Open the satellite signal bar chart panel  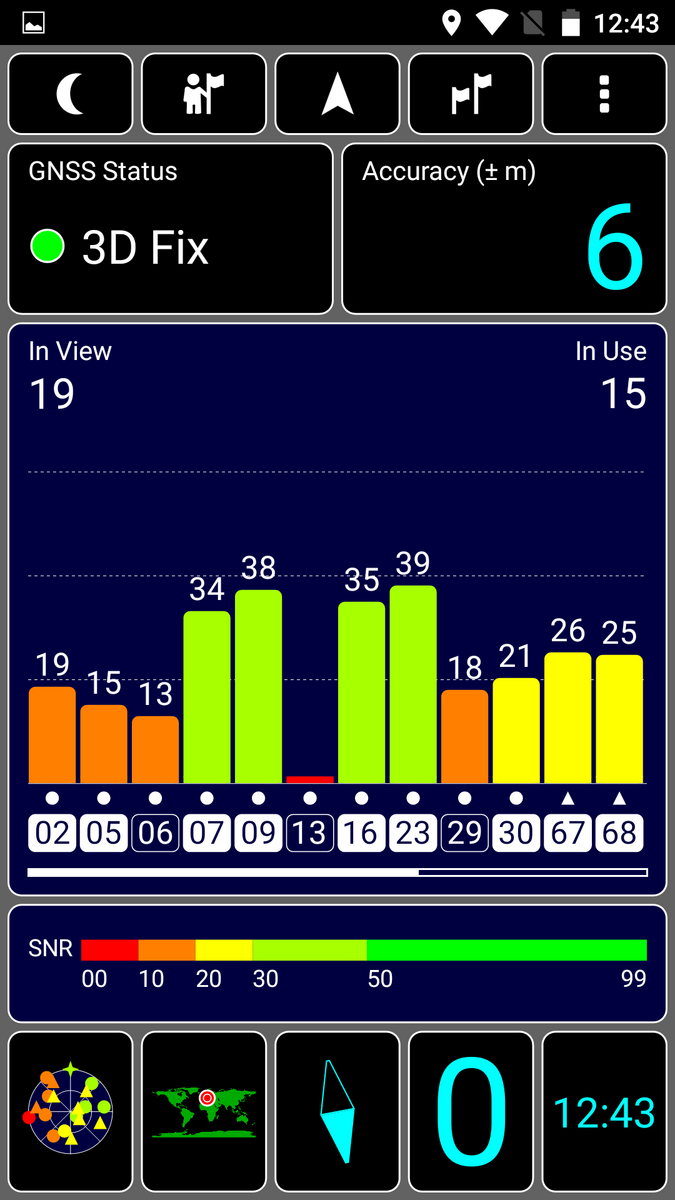(338, 608)
